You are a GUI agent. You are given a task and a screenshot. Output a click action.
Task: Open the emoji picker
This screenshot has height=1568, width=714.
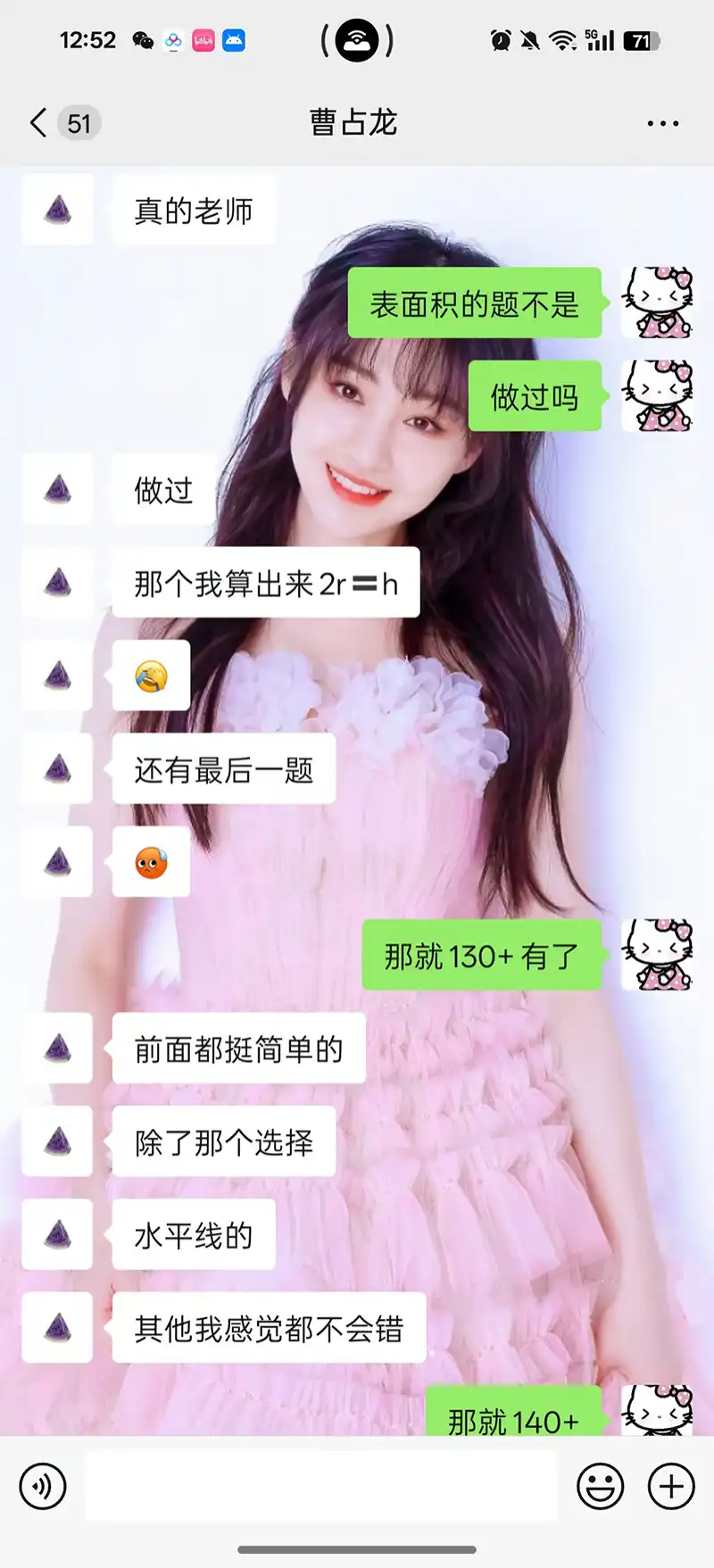pos(600,1487)
